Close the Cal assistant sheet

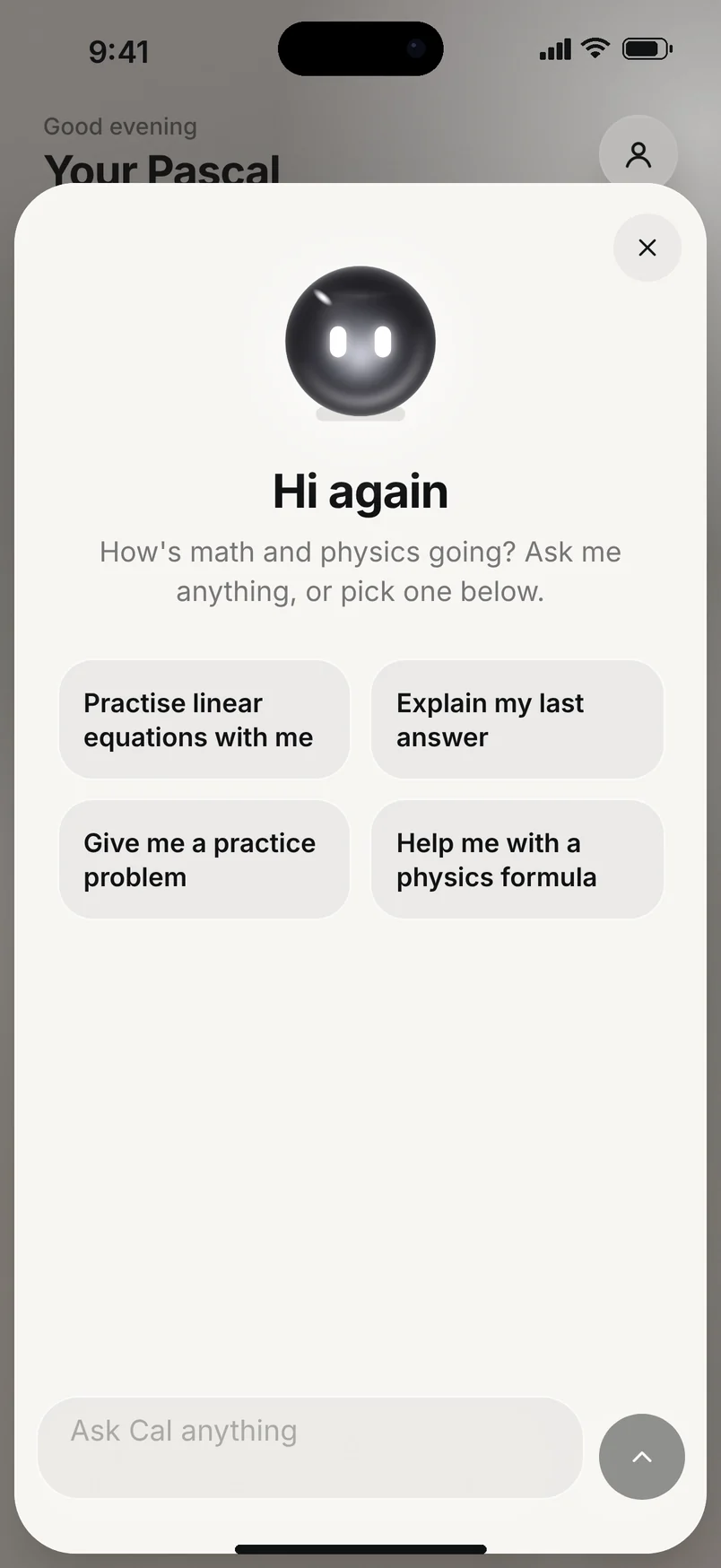647,248
